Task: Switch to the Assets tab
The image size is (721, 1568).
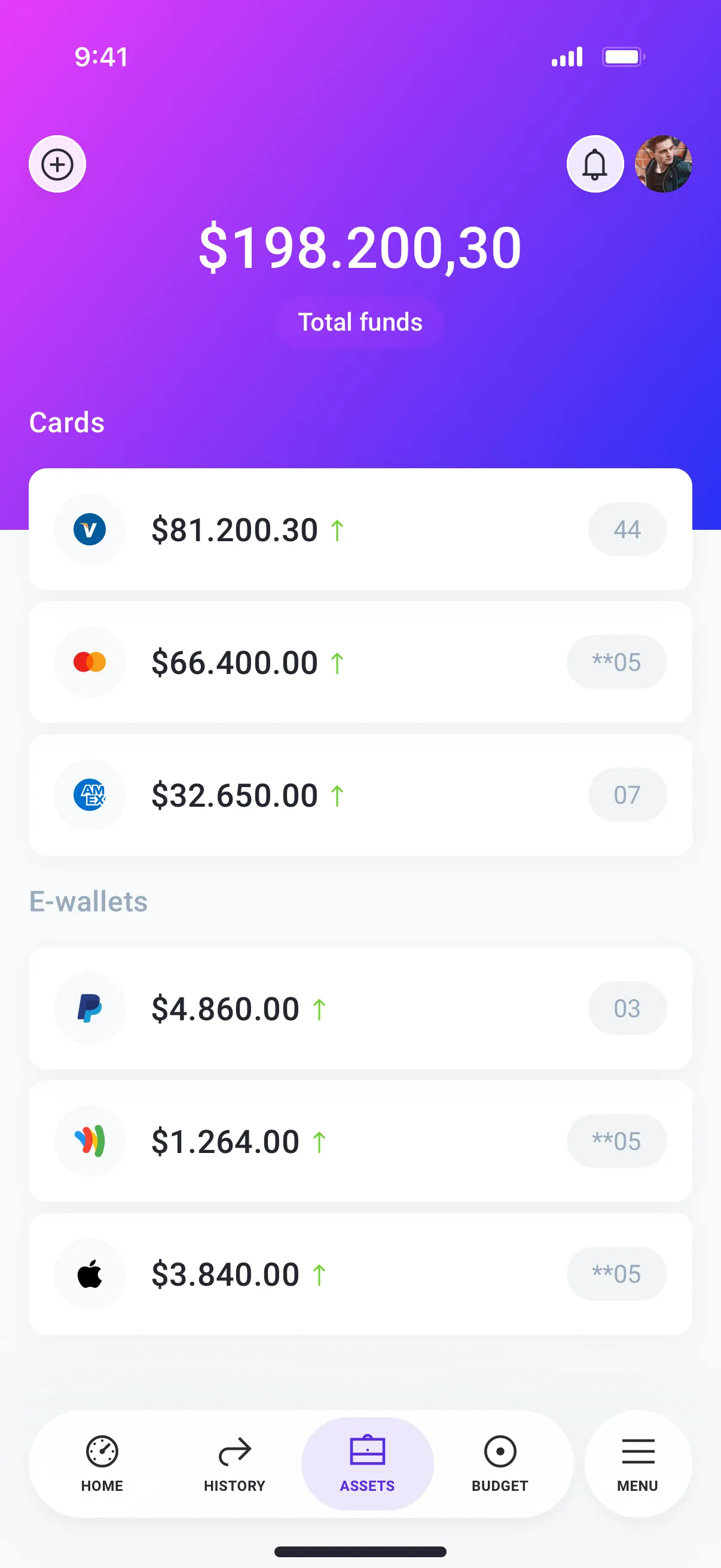Action: click(366, 1464)
